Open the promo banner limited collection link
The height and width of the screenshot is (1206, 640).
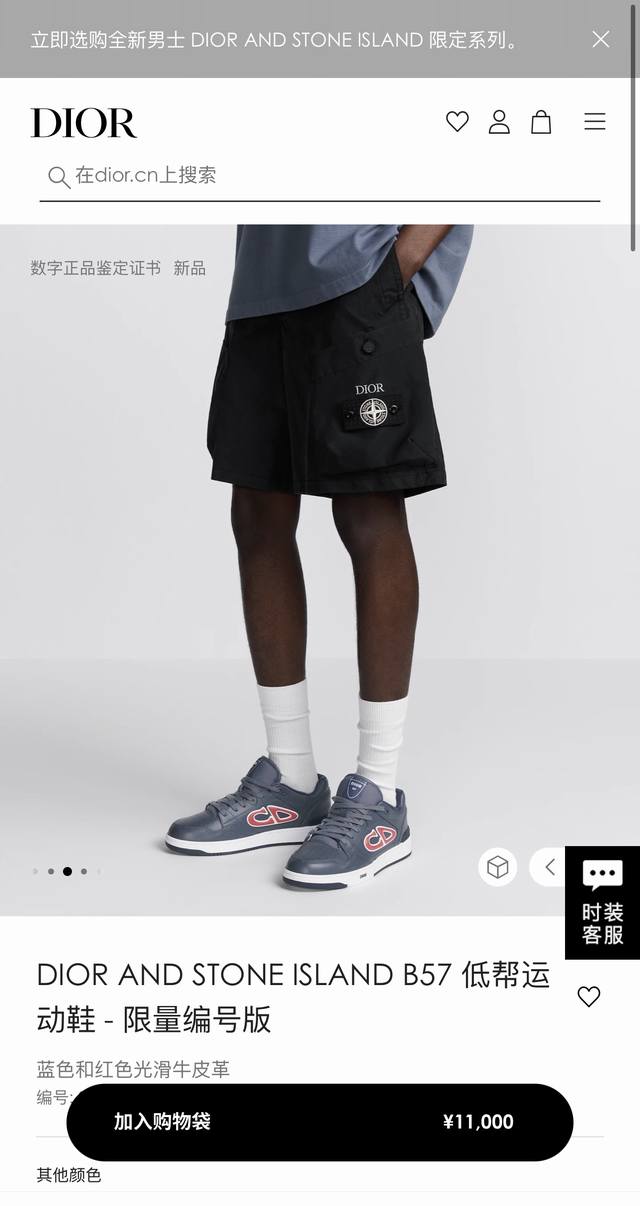tap(275, 40)
